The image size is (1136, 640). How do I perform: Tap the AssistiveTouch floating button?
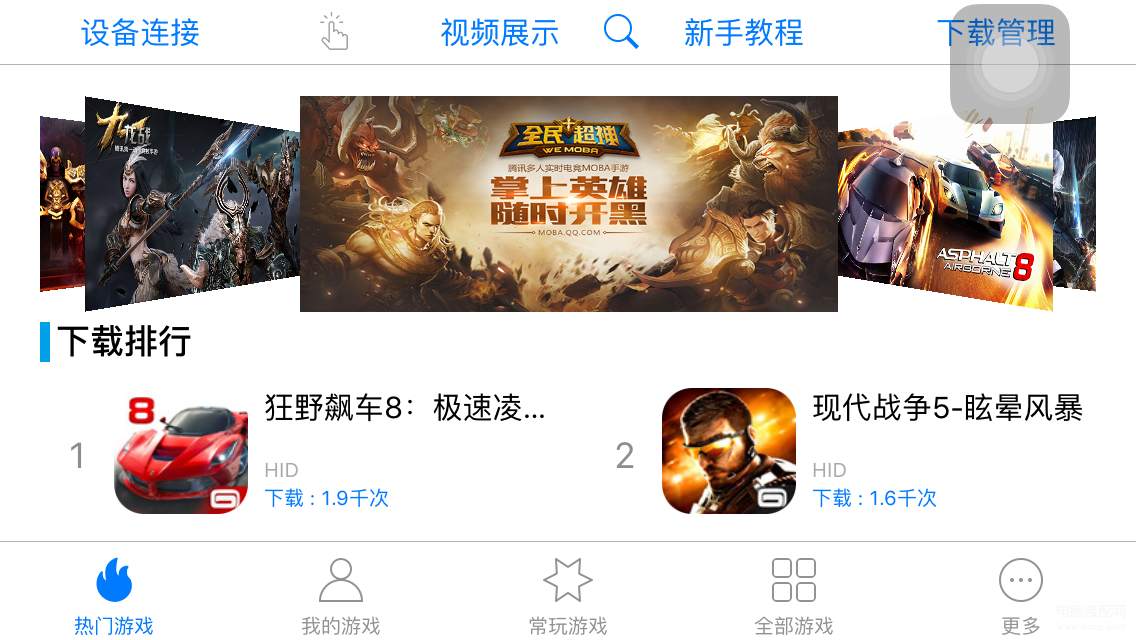(x=1010, y=65)
